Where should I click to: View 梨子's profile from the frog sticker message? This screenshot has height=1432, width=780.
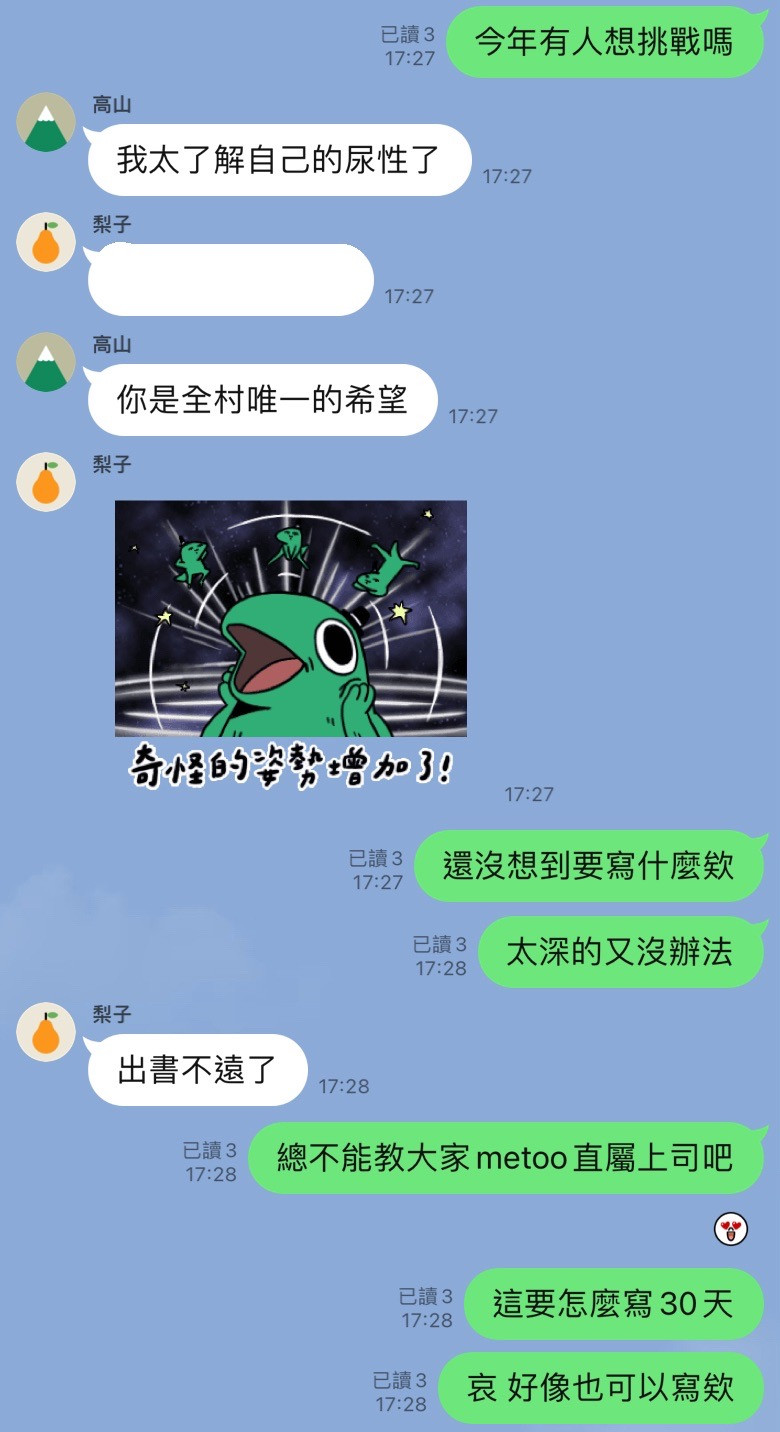tap(46, 482)
